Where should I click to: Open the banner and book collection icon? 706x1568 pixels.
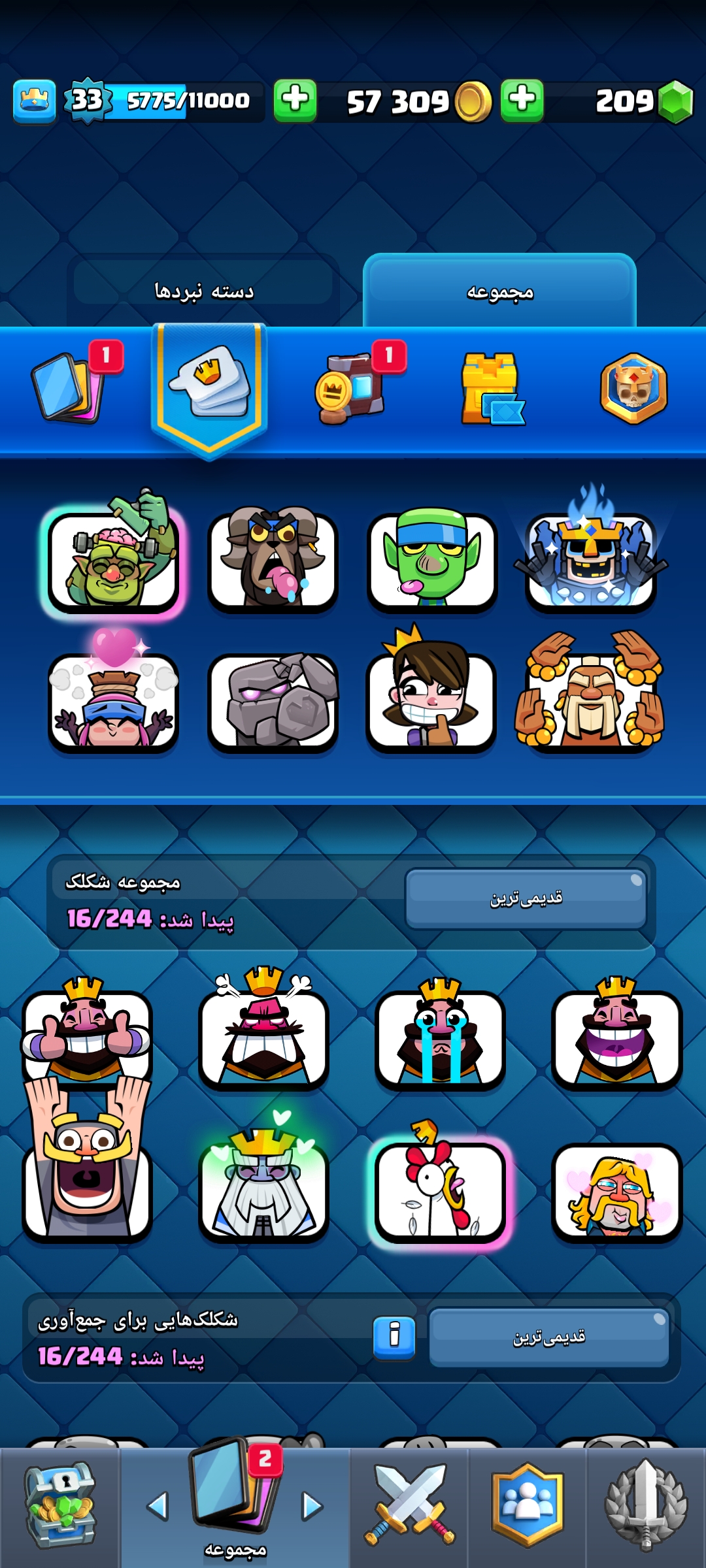coord(350,389)
